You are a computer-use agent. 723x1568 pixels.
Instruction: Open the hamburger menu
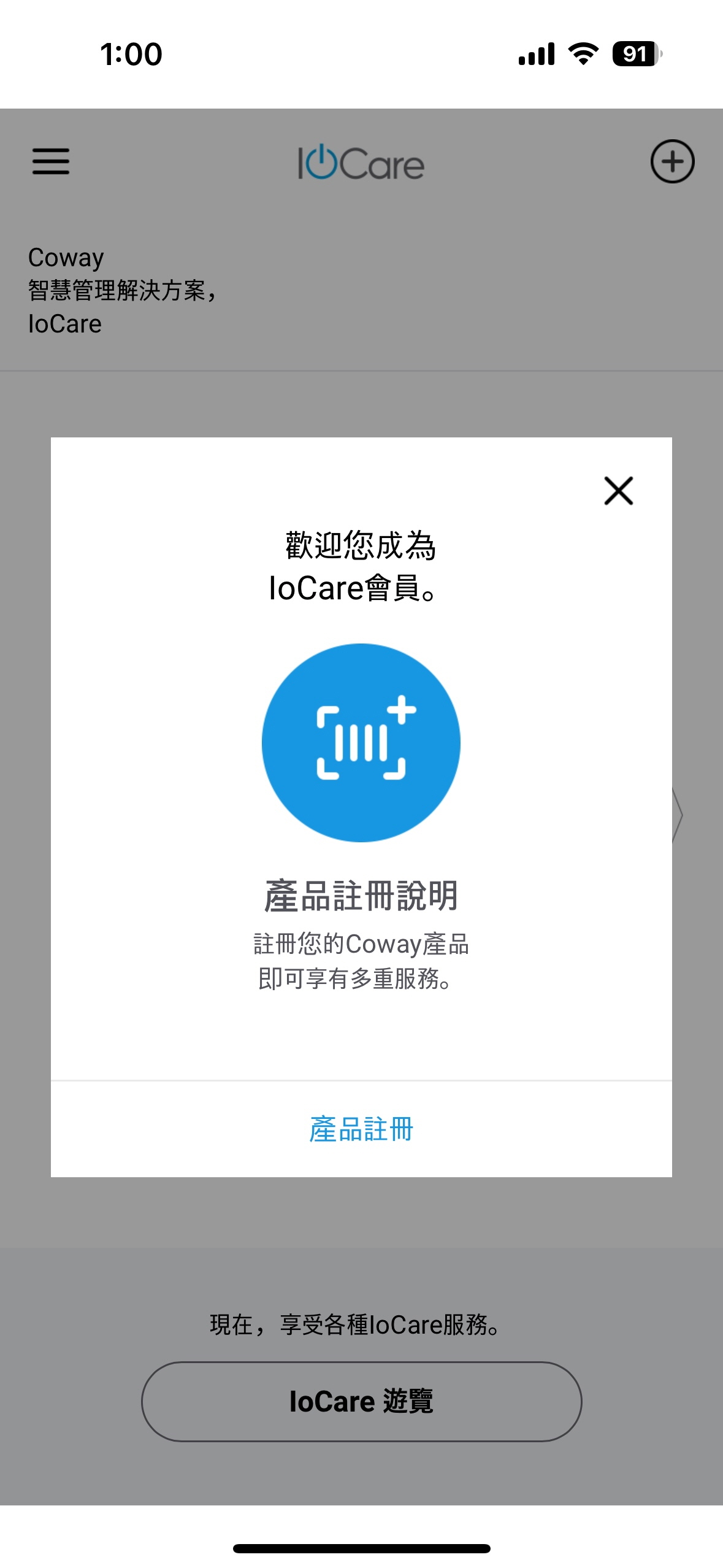click(x=51, y=161)
